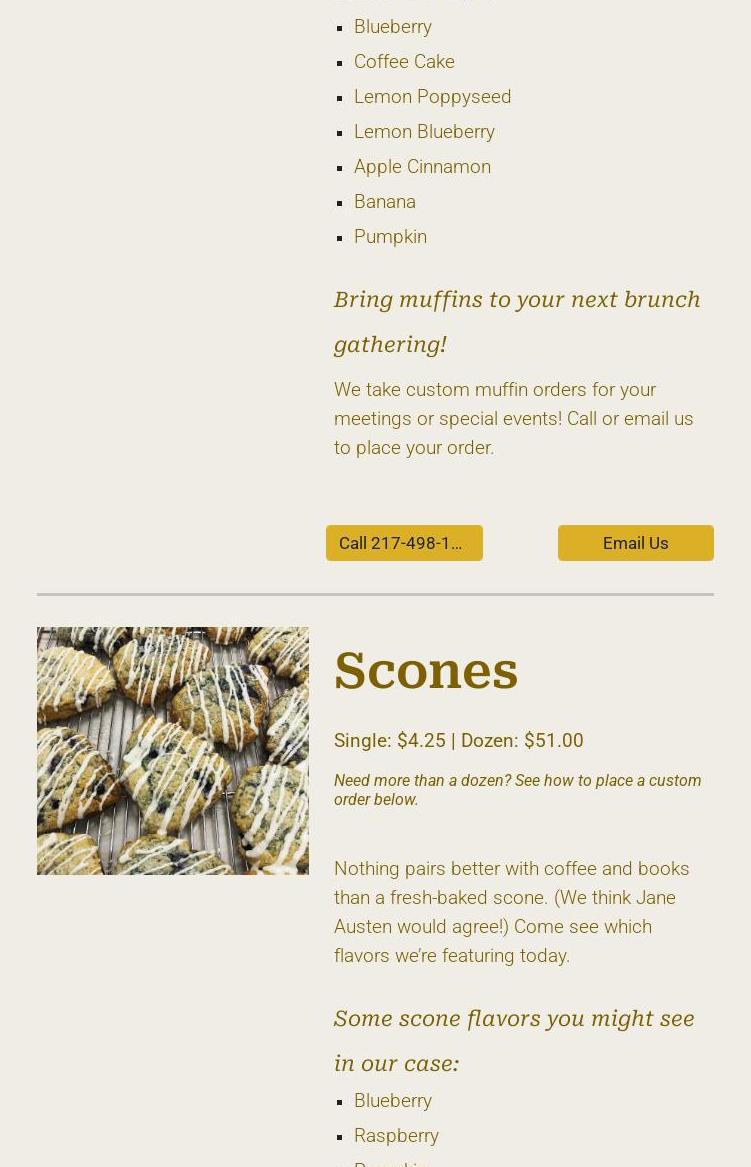
Task: Select Lemon Blueberry from the flavor list
Action: pyautogui.click(x=424, y=132)
